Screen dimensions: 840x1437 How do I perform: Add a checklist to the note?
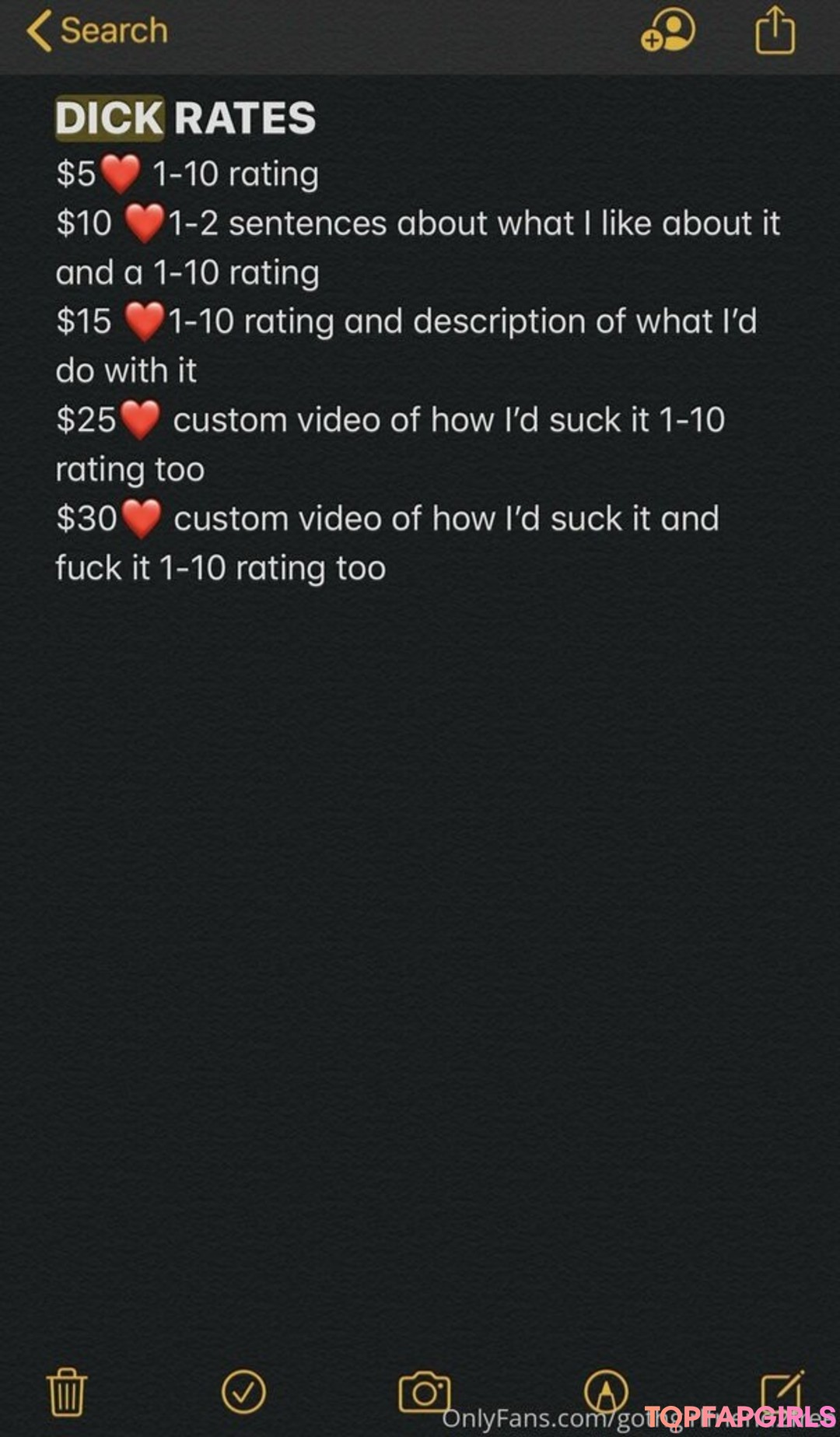[243, 1391]
